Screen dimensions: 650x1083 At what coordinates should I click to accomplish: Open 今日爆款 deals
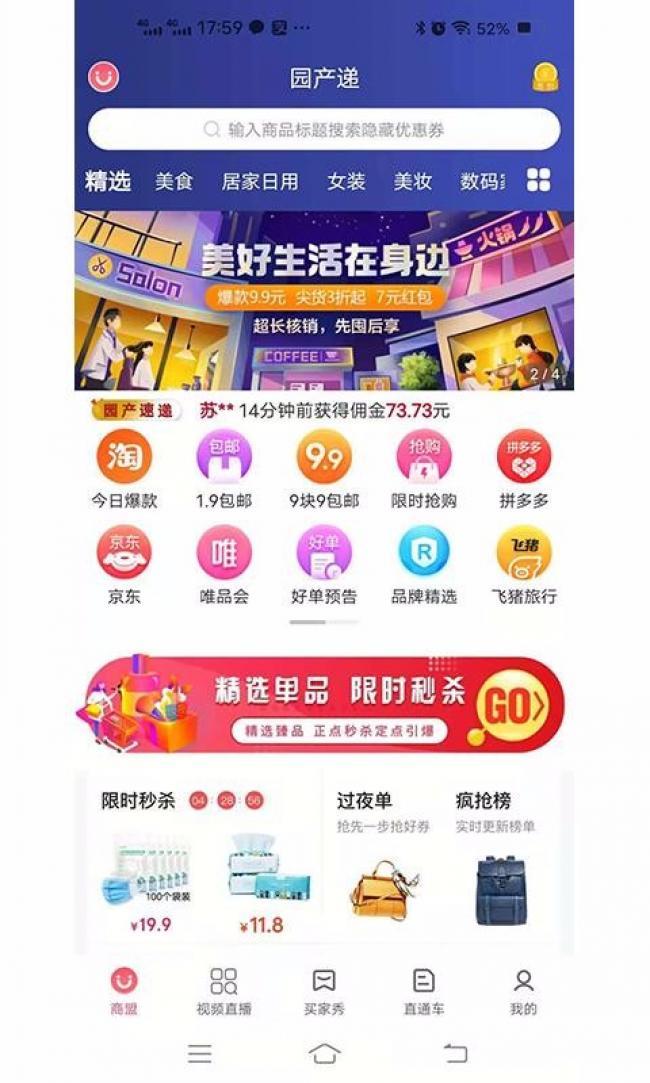(124, 468)
